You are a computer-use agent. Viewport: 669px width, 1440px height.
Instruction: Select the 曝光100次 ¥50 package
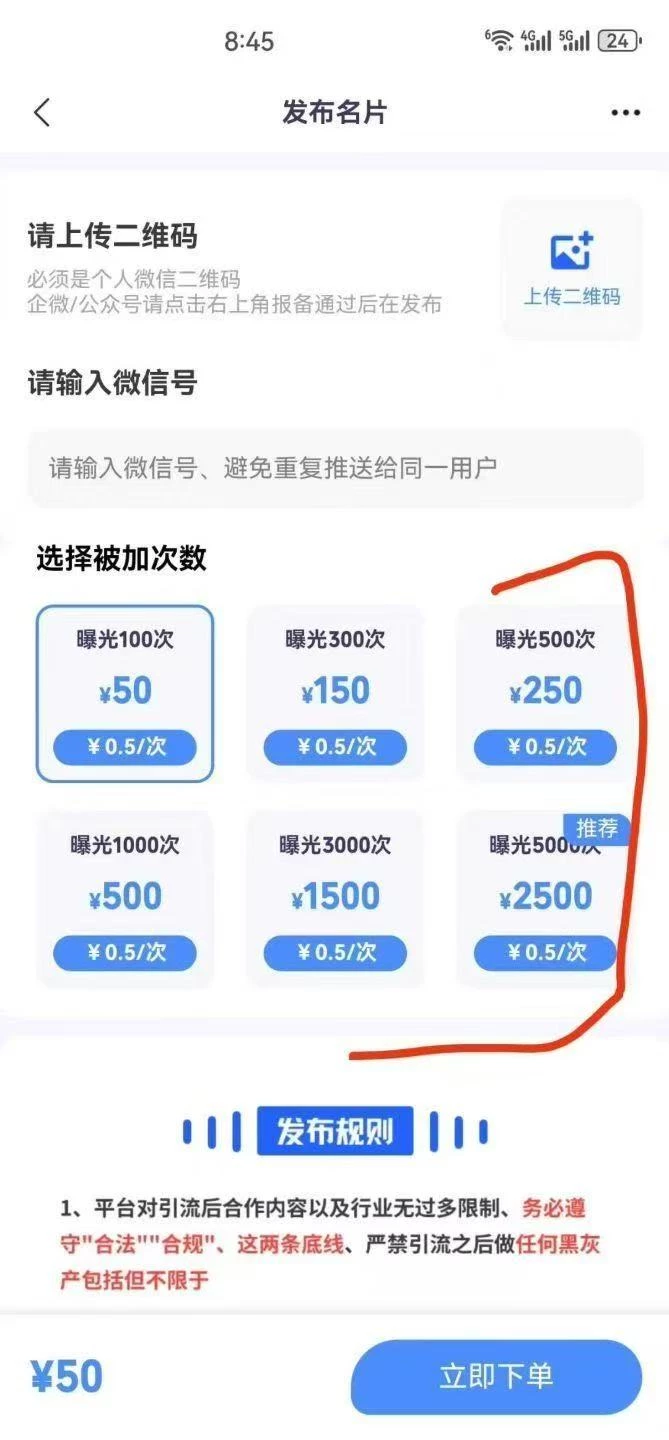point(125,693)
